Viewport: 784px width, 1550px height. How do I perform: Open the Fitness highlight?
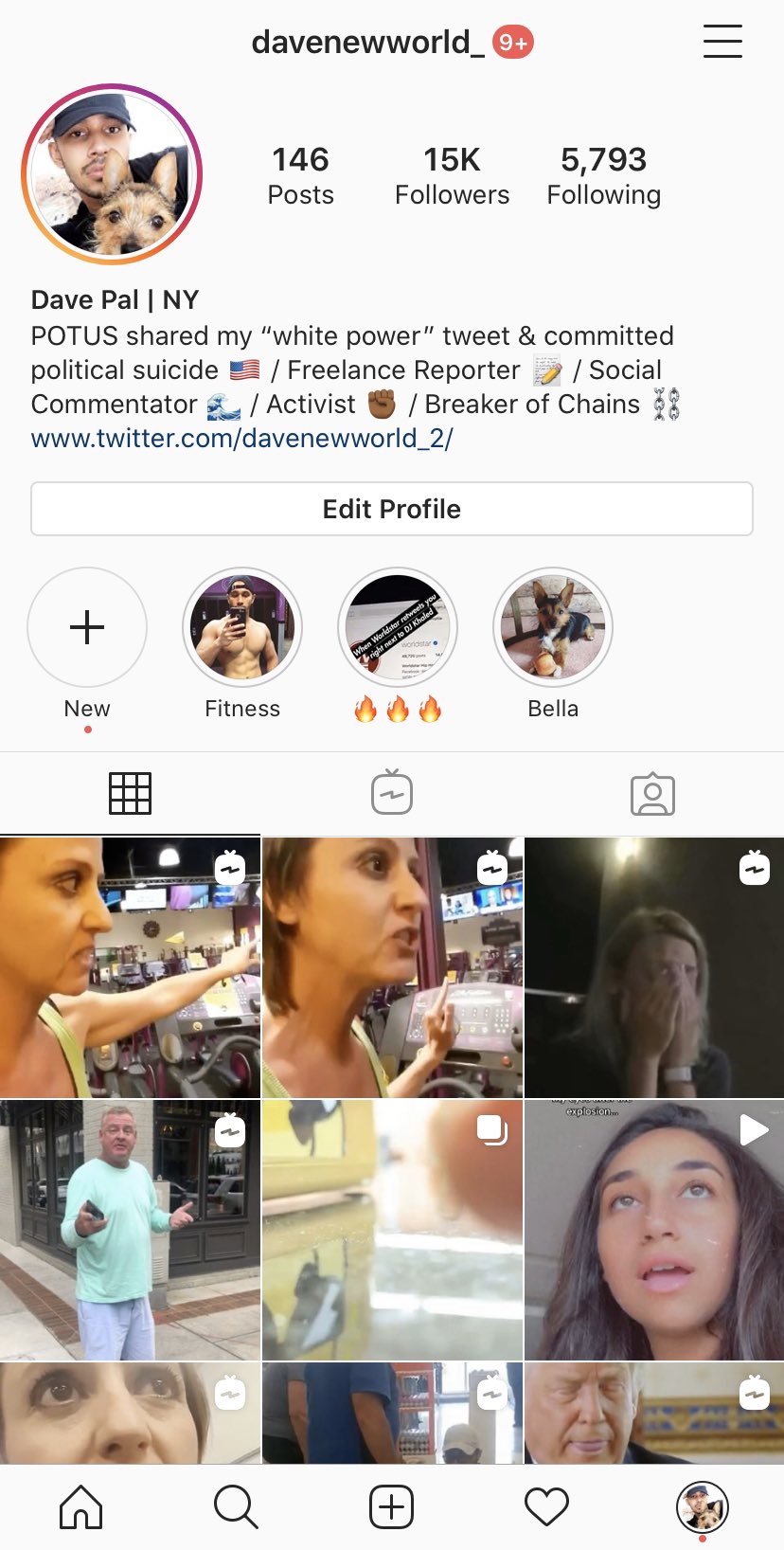click(x=242, y=627)
